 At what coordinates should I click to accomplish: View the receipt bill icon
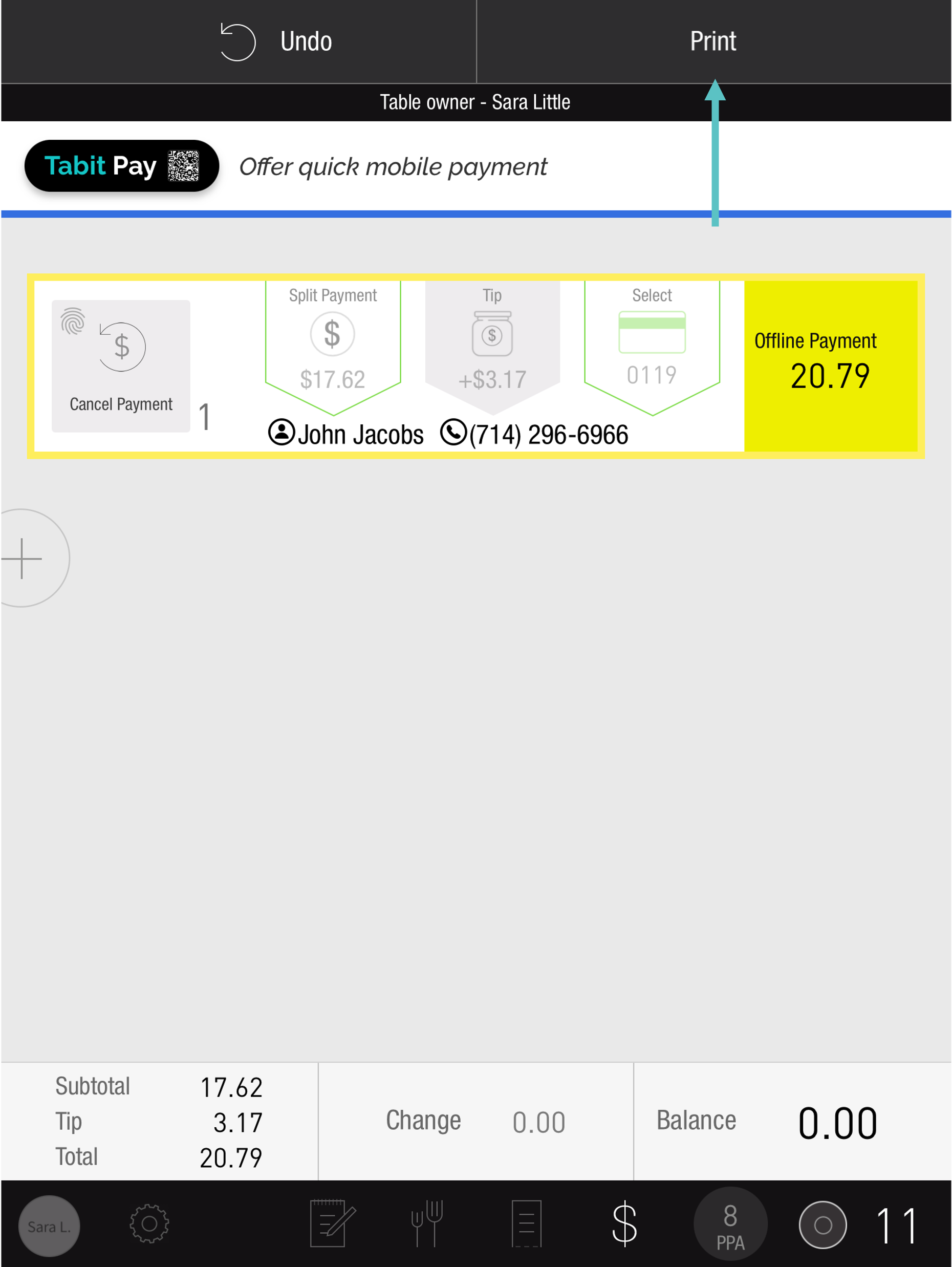(x=526, y=1223)
